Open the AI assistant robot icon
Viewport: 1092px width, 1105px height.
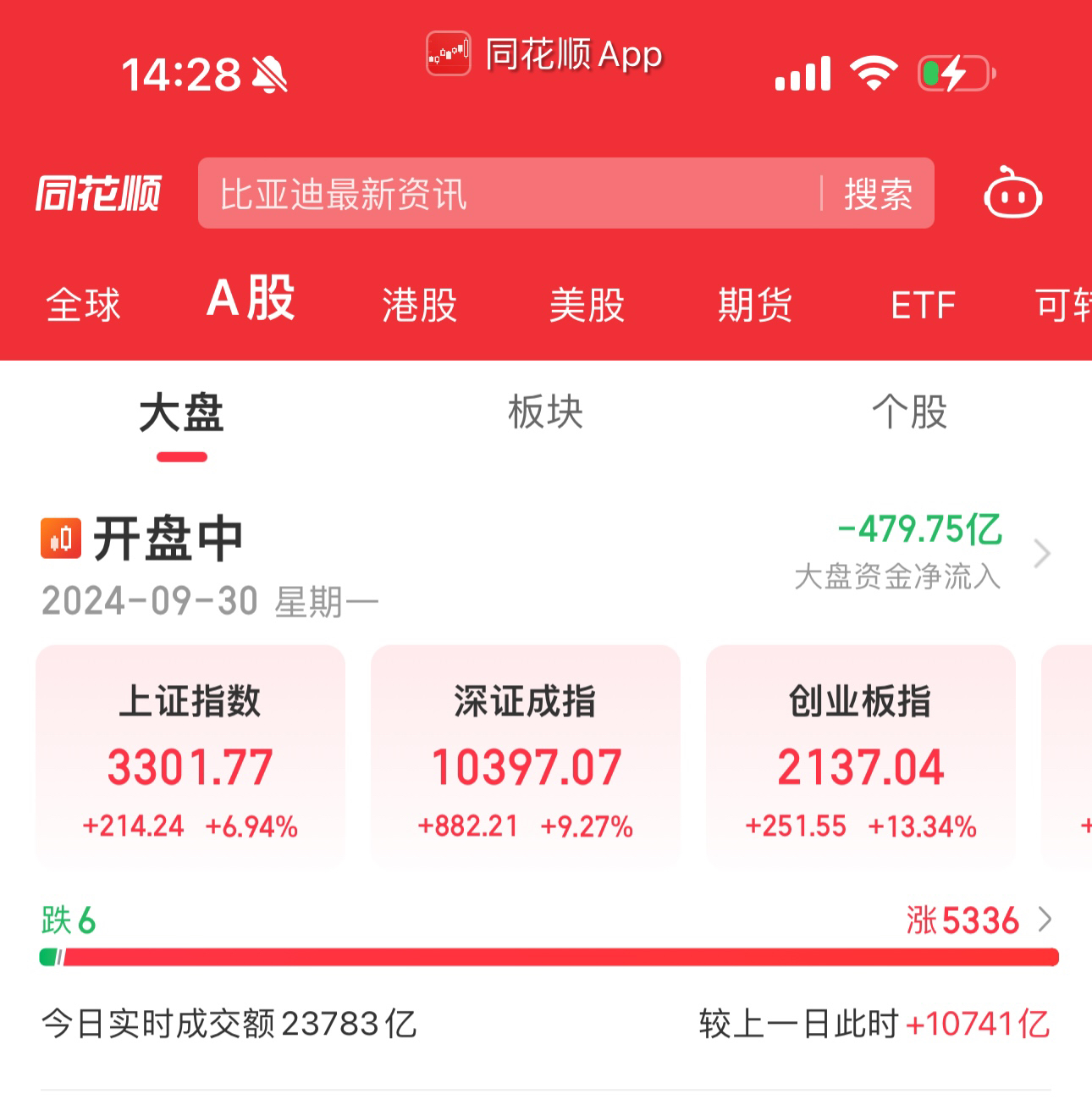(x=1013, y=195)
